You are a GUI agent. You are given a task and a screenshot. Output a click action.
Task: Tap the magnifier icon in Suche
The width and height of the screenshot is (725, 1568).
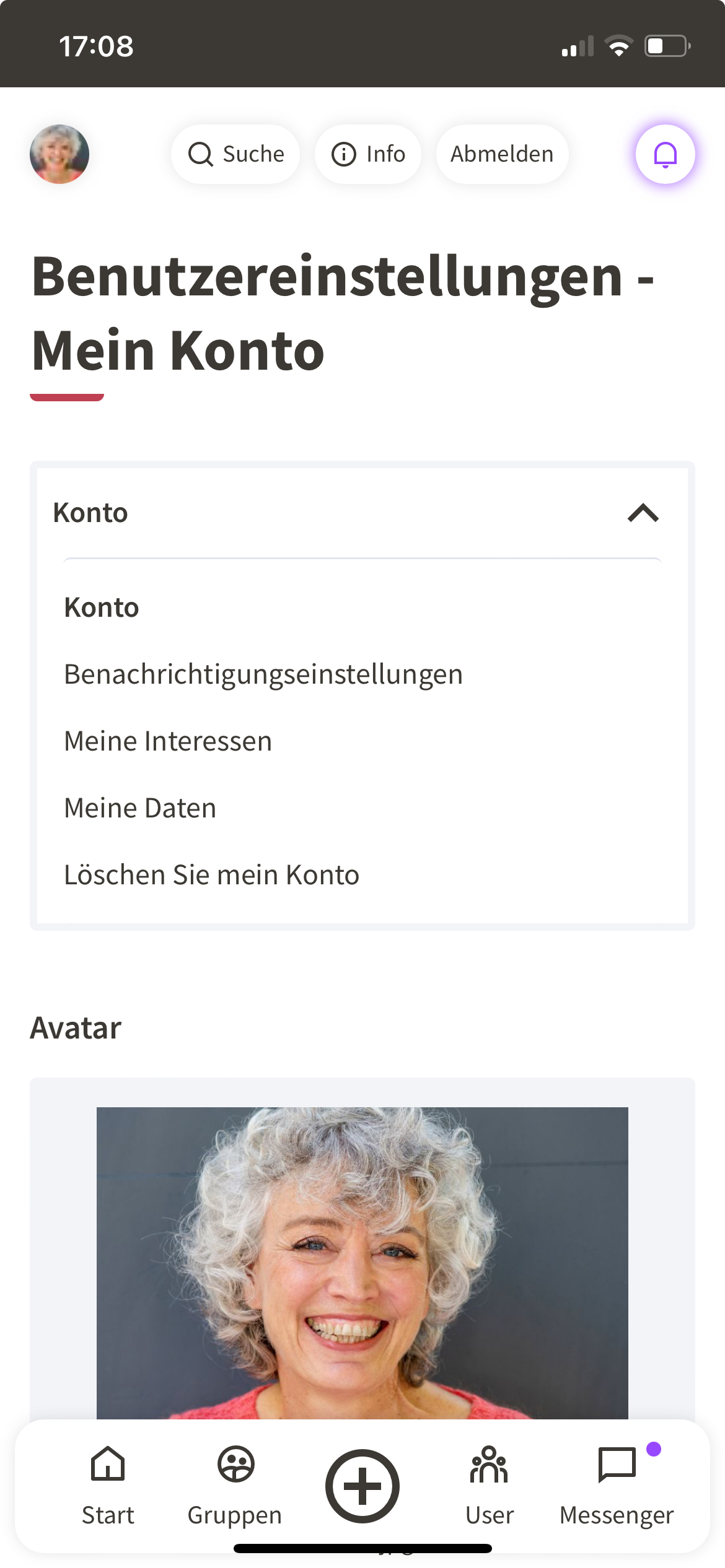pos(200,154)
